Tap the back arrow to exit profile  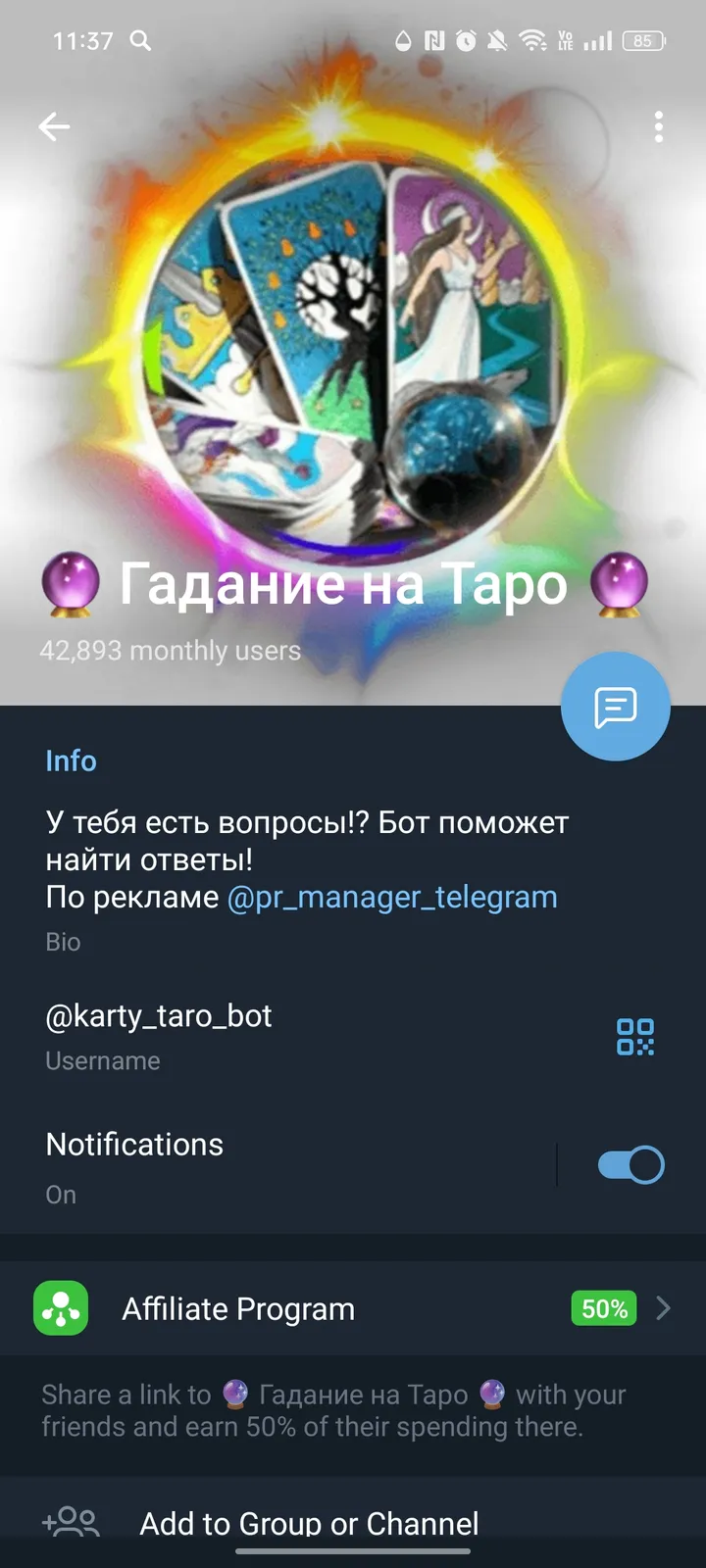tap(54, 126)
